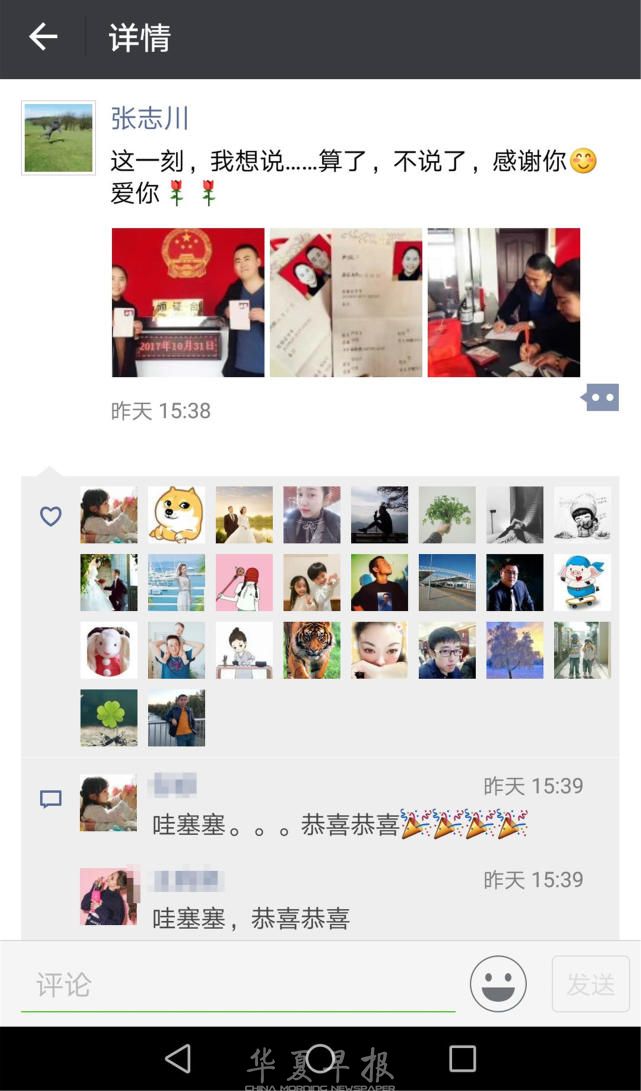Open 张志川's avatar next to the post
This screenshot has width=641, height=1091.
point(58,137)
